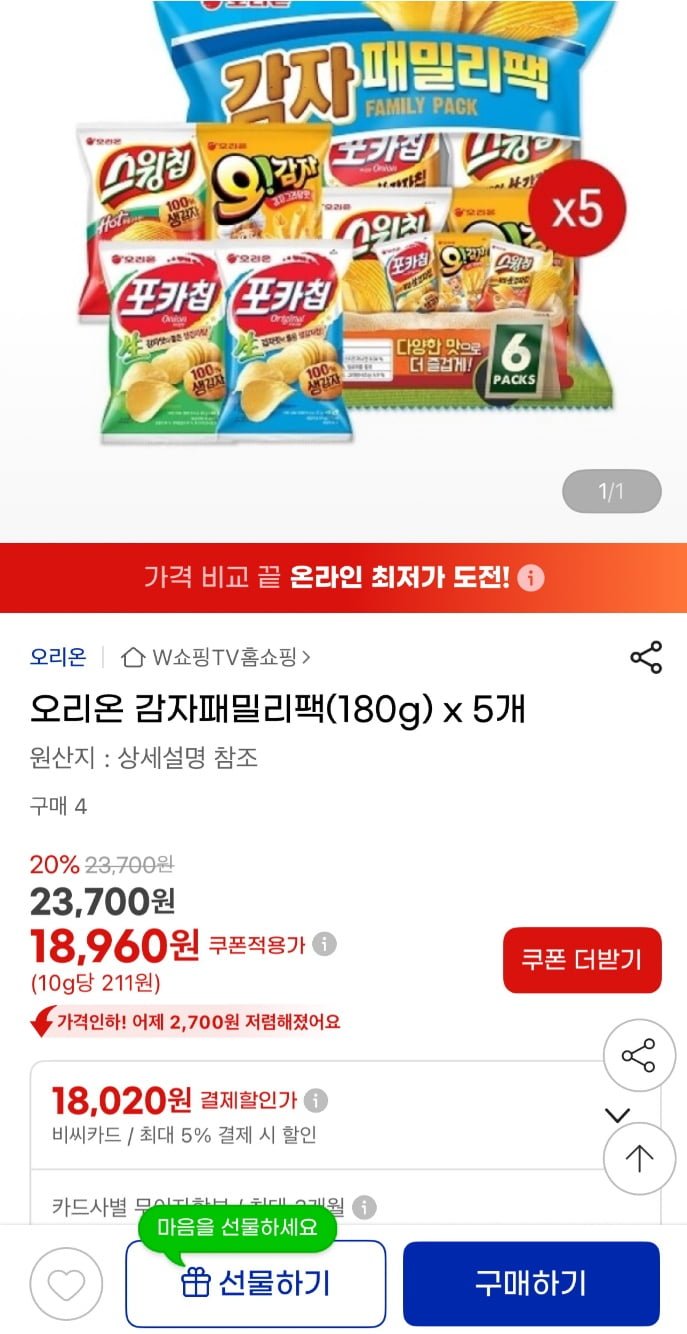The image size is (687, 1334).
Task: Tap 구매하기 to buy the product
Action: [x=531, y=1284]
